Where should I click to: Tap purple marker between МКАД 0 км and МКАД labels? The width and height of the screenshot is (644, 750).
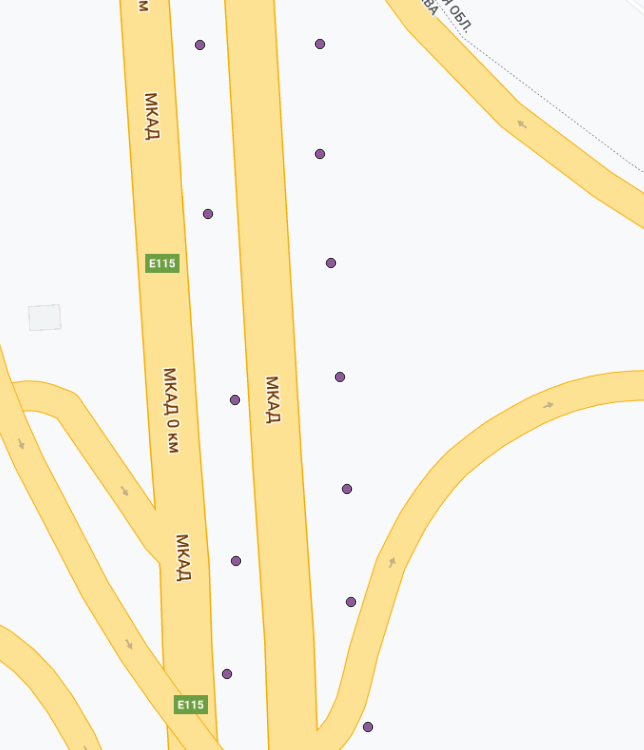click(x=235, y=400)
